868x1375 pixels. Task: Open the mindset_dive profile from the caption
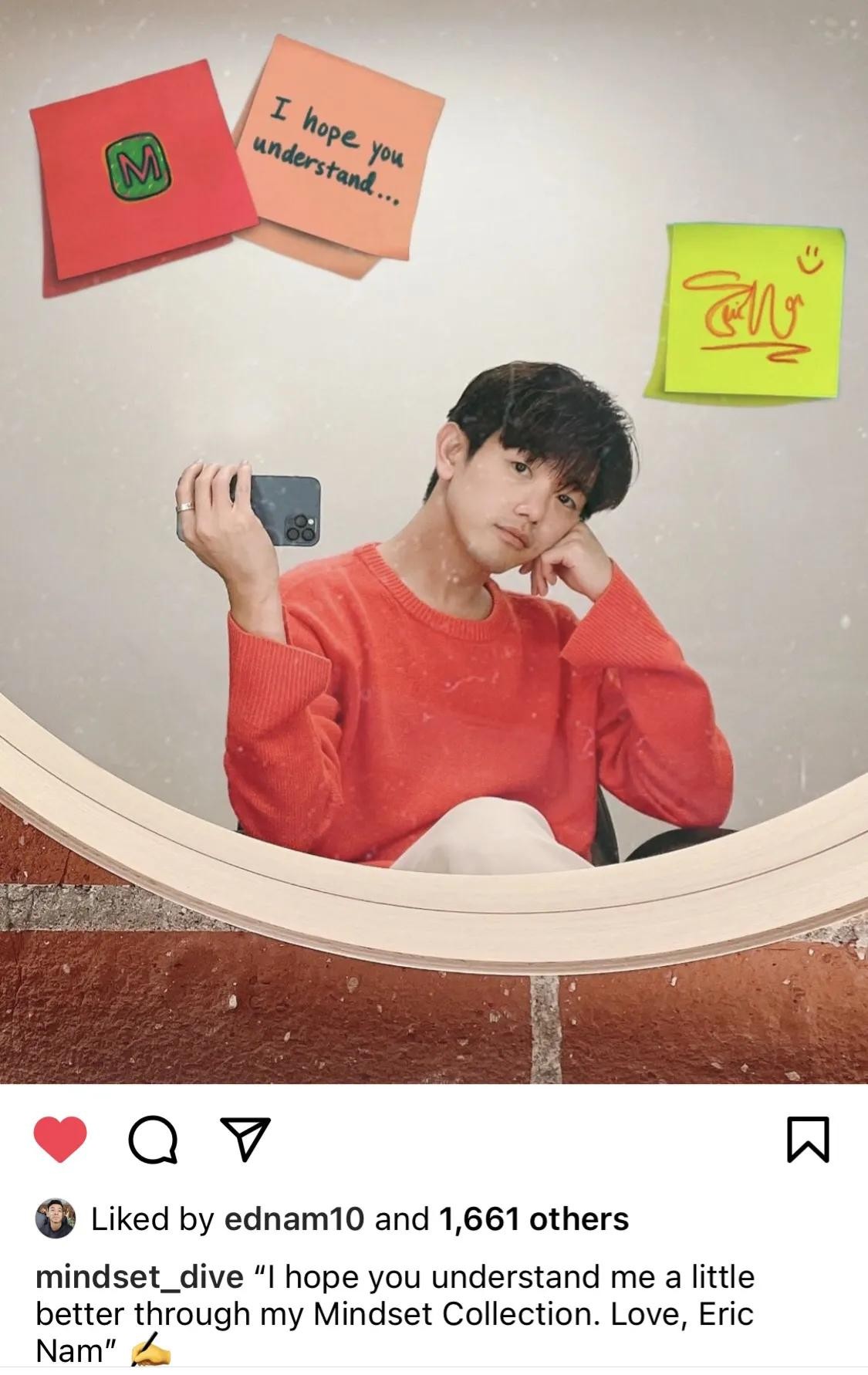point(140,1277)
